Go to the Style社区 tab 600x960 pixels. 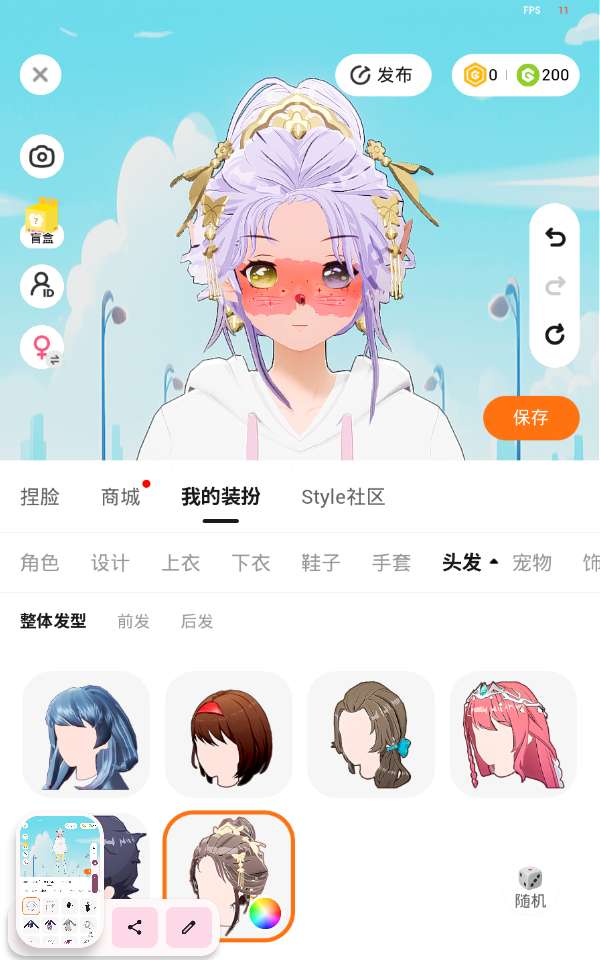pyautogui.click(x=343, y=497)
